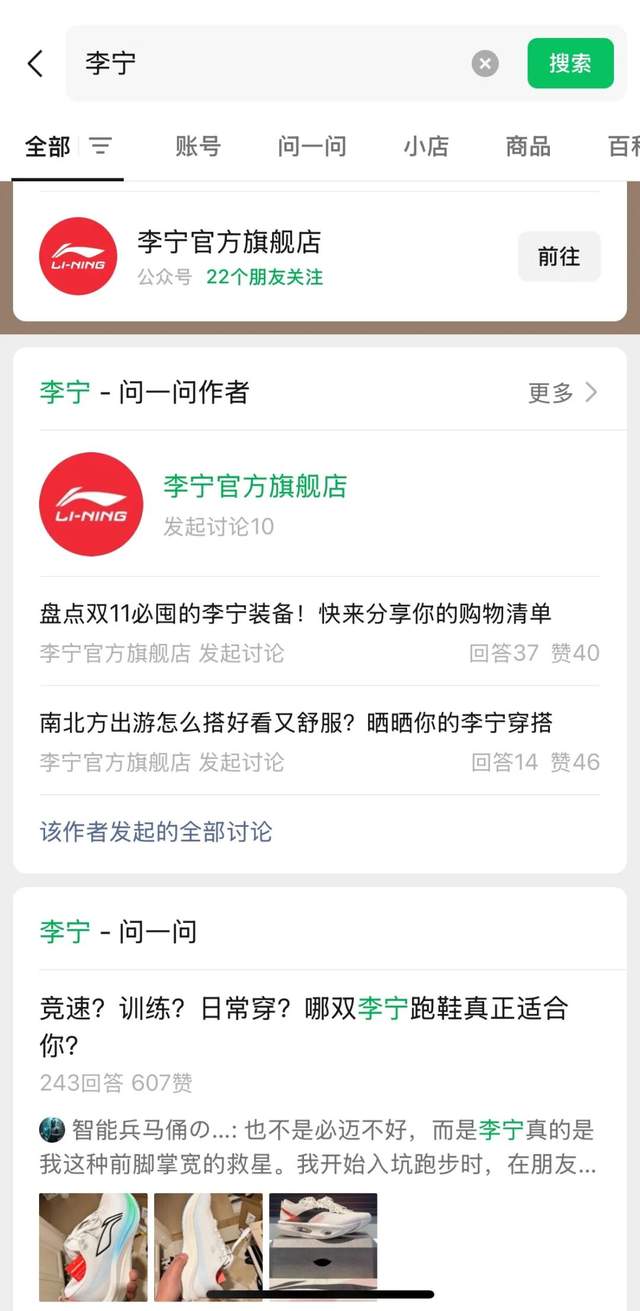This screenshot has width=640, height=1311.
Task: View 该作者发起的全部讨论
Action: click(156, 832)
